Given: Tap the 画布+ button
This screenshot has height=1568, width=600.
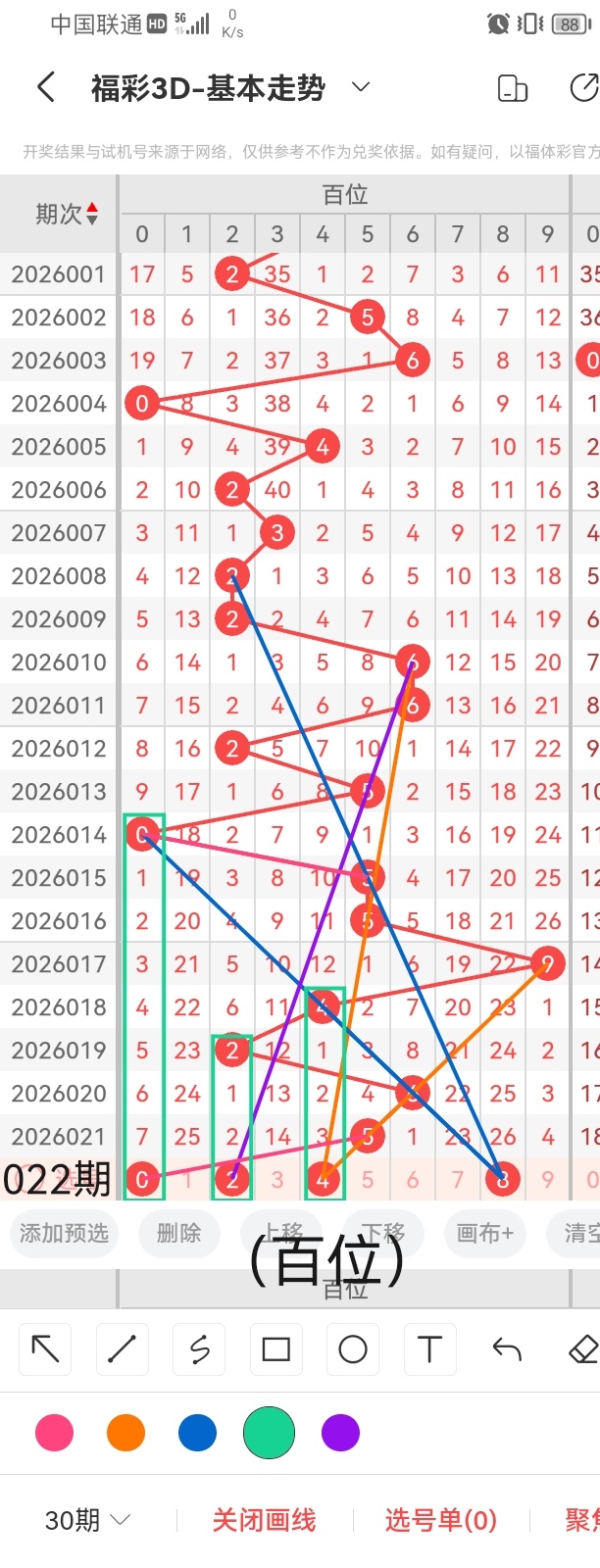Looking at the screenshot, I should coord(485,1233).
